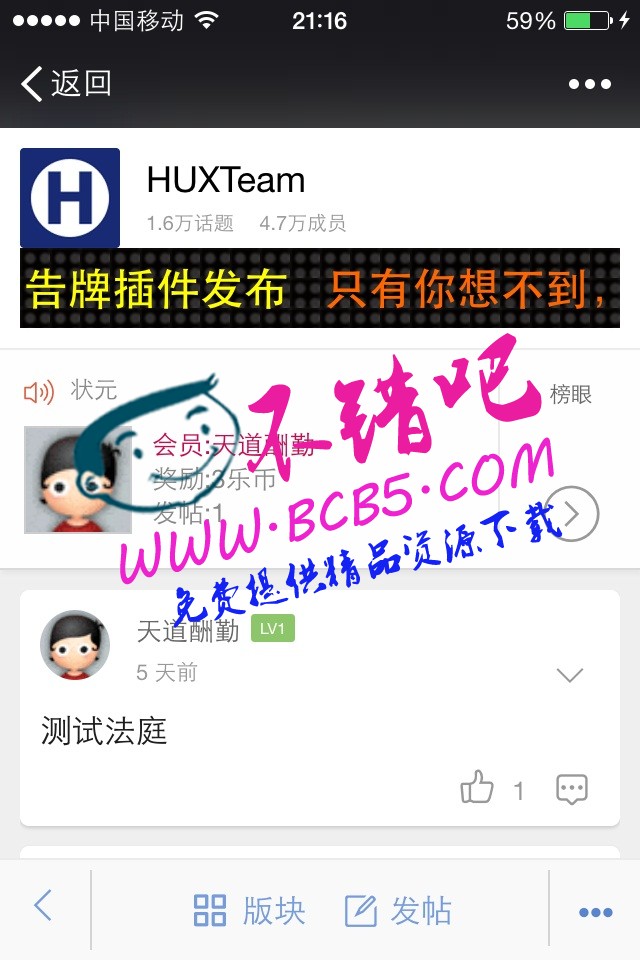Tap the 返回 back button
The image size is (640, 960).
66,84
